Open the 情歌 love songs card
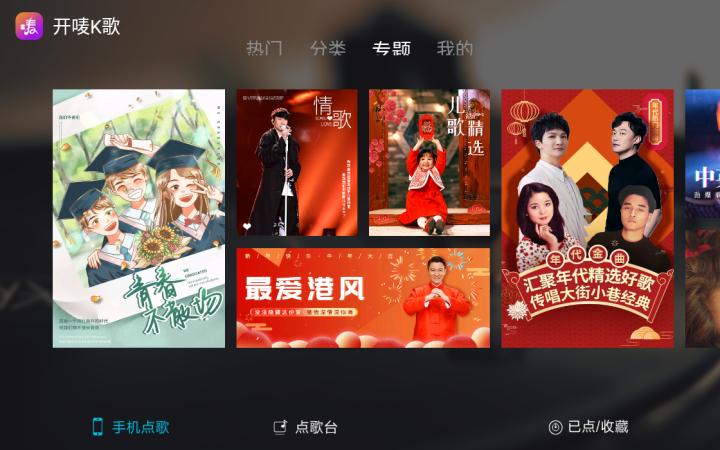This screenshot has width=720, height=450. (297, 163)
